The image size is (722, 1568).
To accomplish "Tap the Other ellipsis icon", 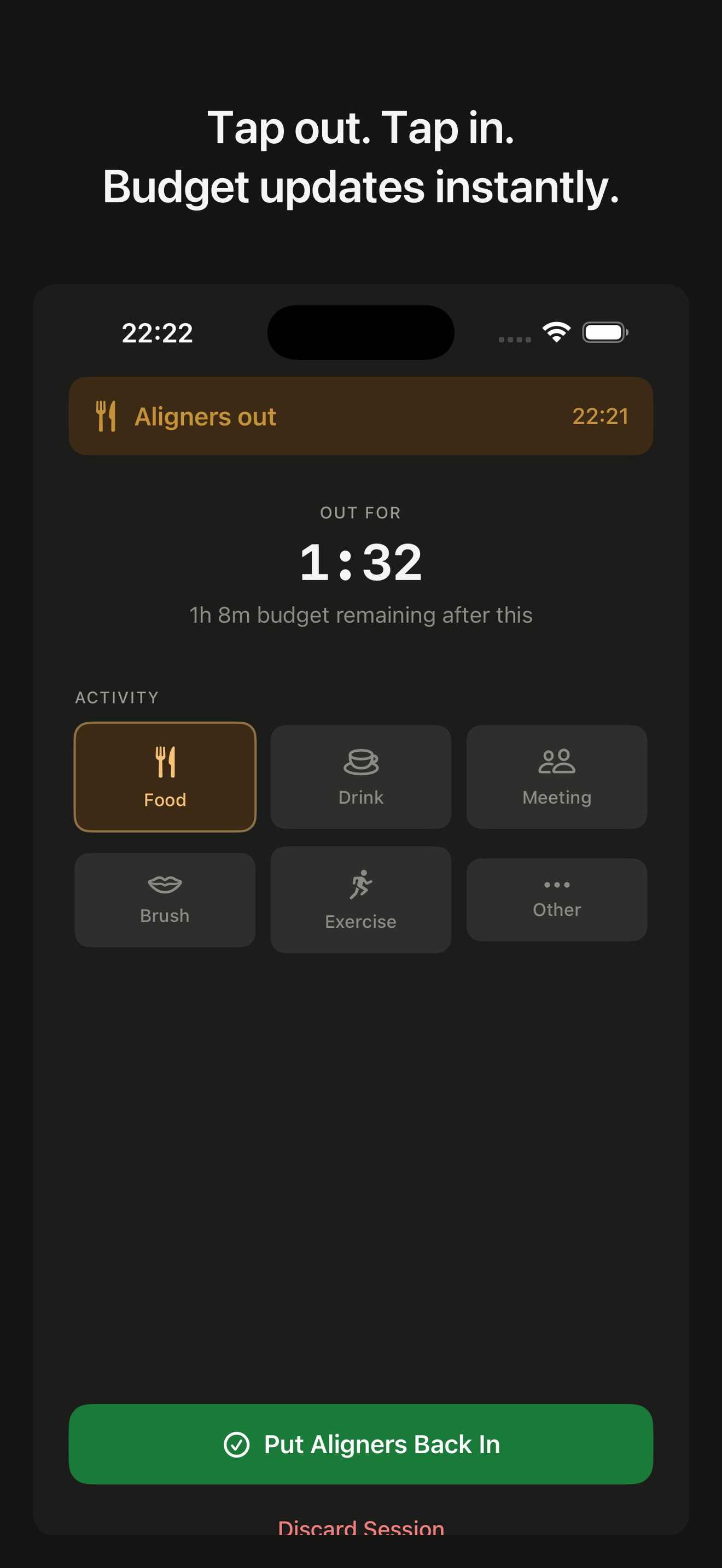I will click(556, 884).
